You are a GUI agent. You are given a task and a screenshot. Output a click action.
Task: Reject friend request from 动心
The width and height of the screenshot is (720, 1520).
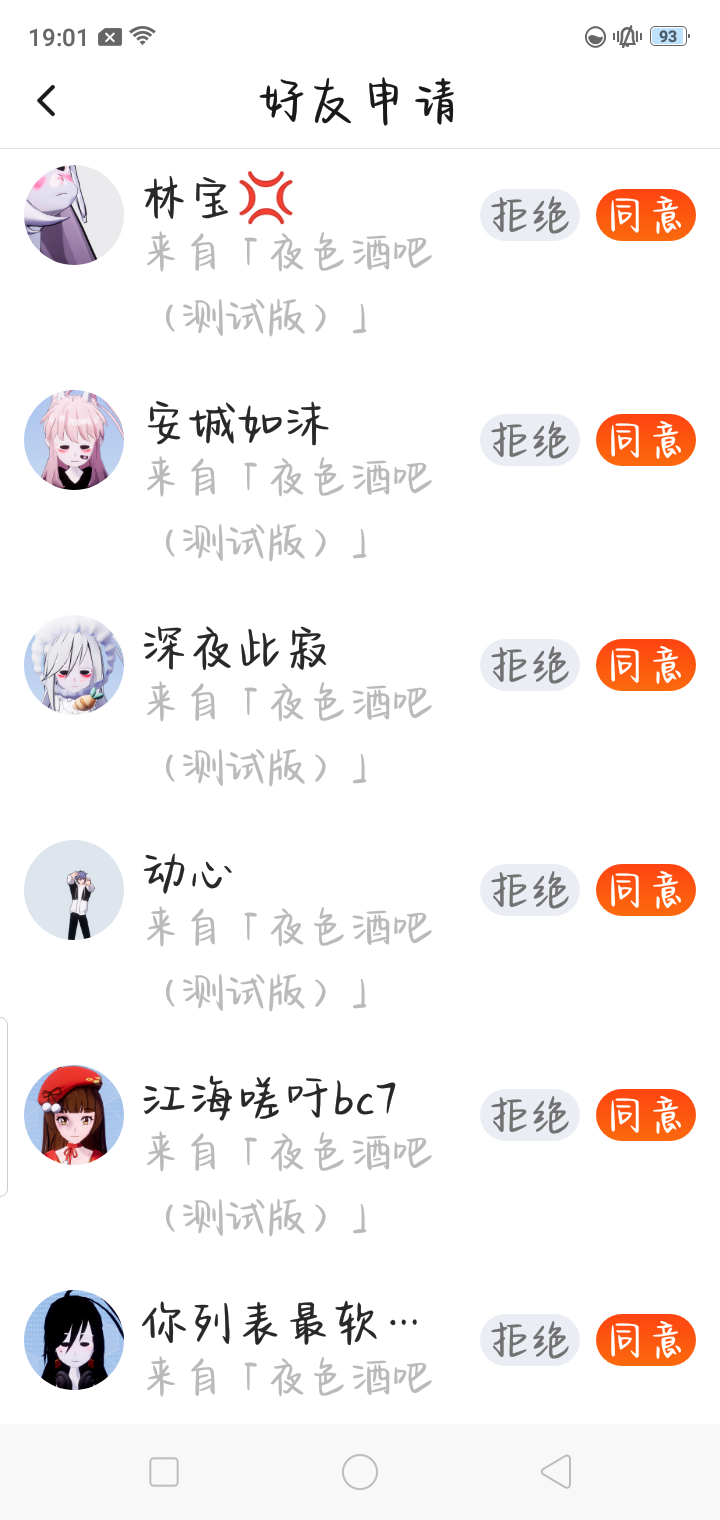click(530, 890)
